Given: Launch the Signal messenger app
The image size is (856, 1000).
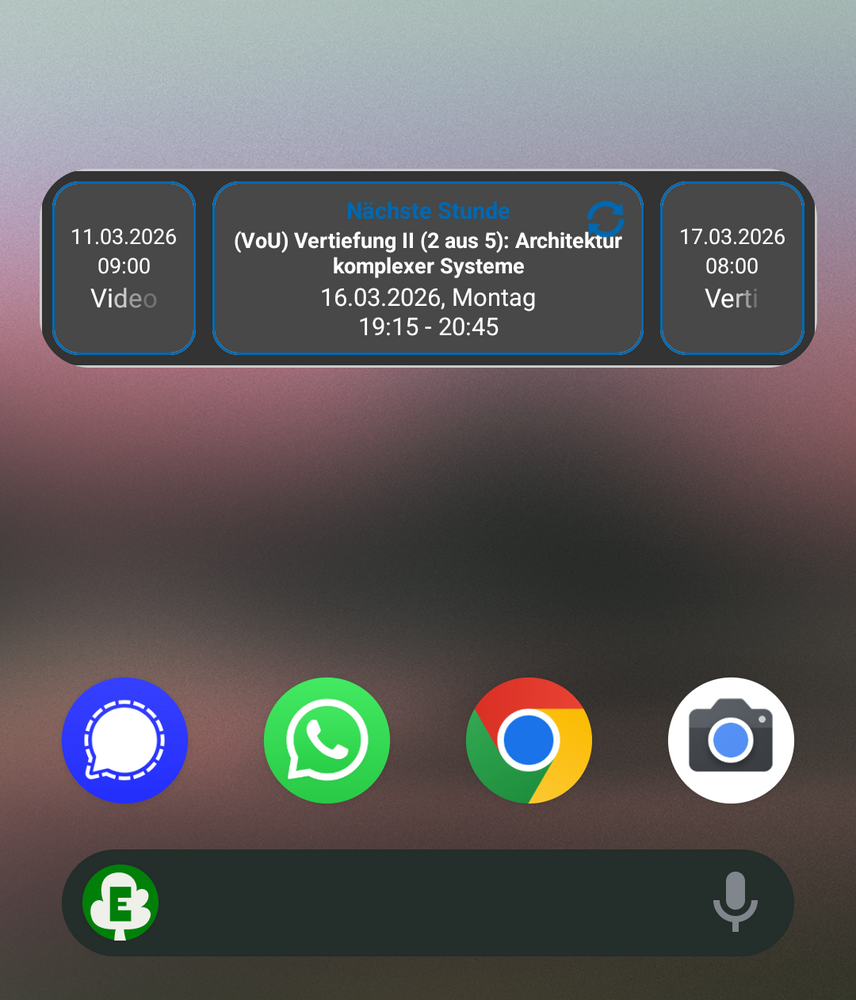Looking at the screenshot, I should (x=125, y=741).
